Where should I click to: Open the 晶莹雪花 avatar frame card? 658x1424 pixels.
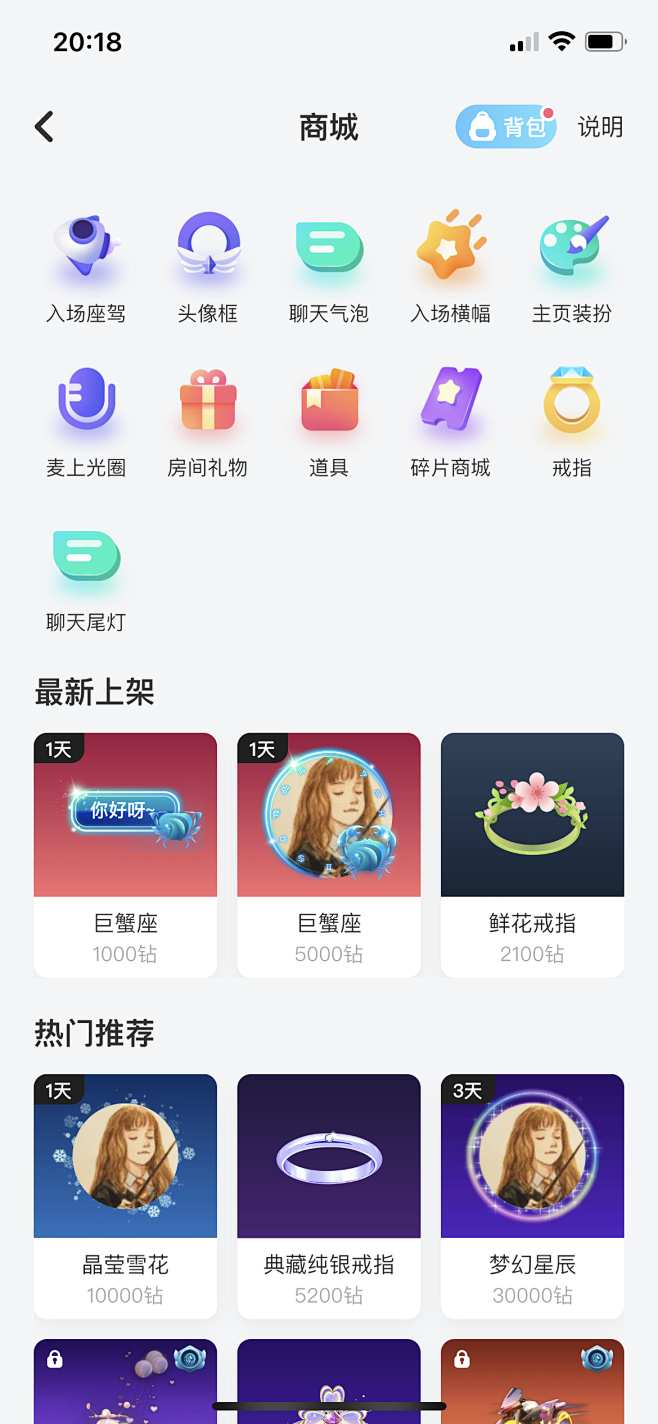(126, 1195)
